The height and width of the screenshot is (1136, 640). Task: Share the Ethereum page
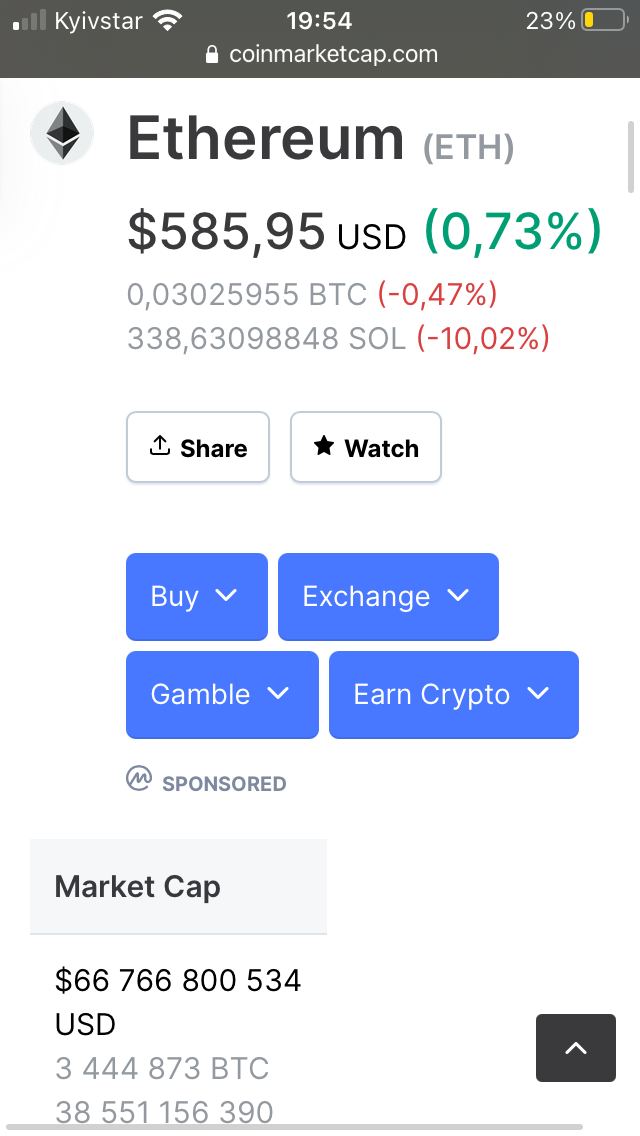point(198,447)
